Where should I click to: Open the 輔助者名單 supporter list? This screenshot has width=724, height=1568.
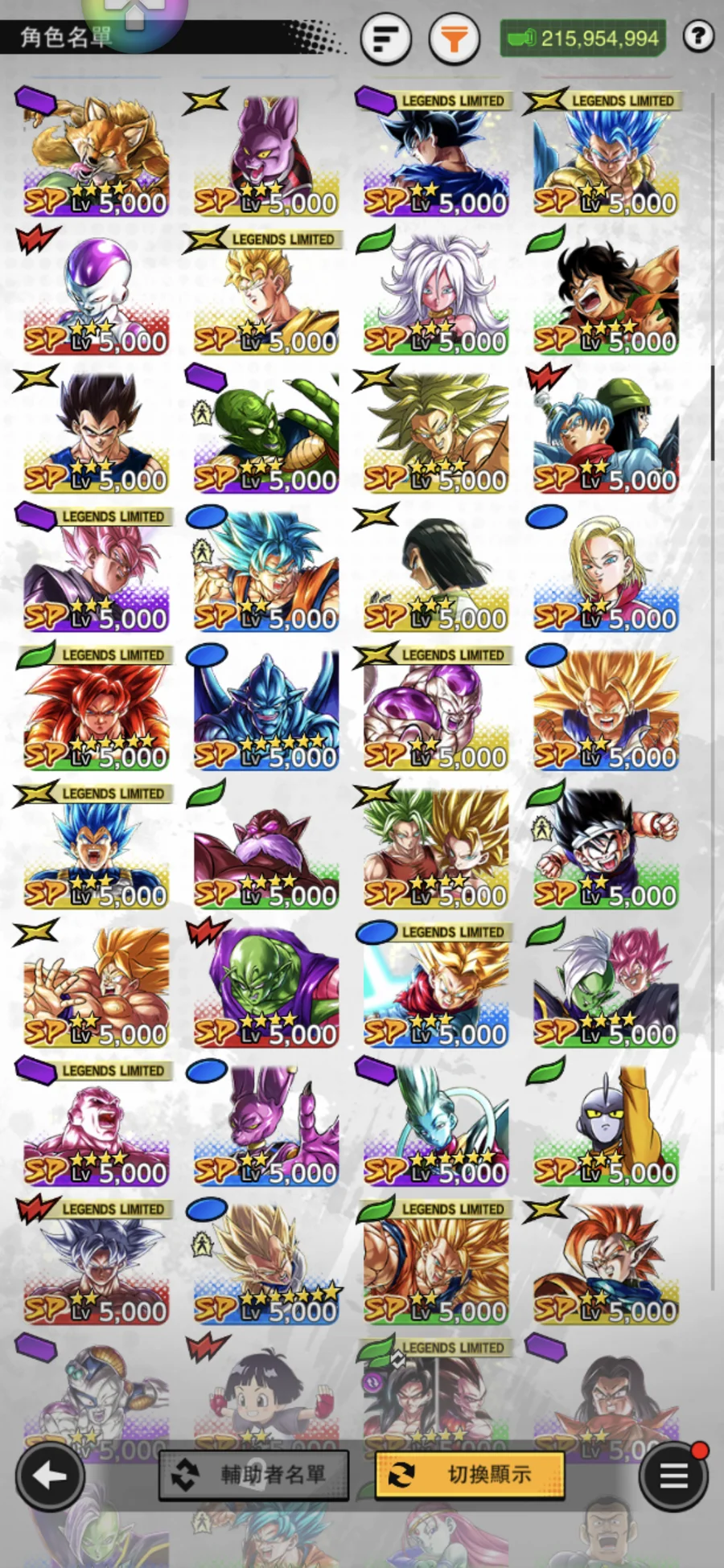pos(254,1475)
